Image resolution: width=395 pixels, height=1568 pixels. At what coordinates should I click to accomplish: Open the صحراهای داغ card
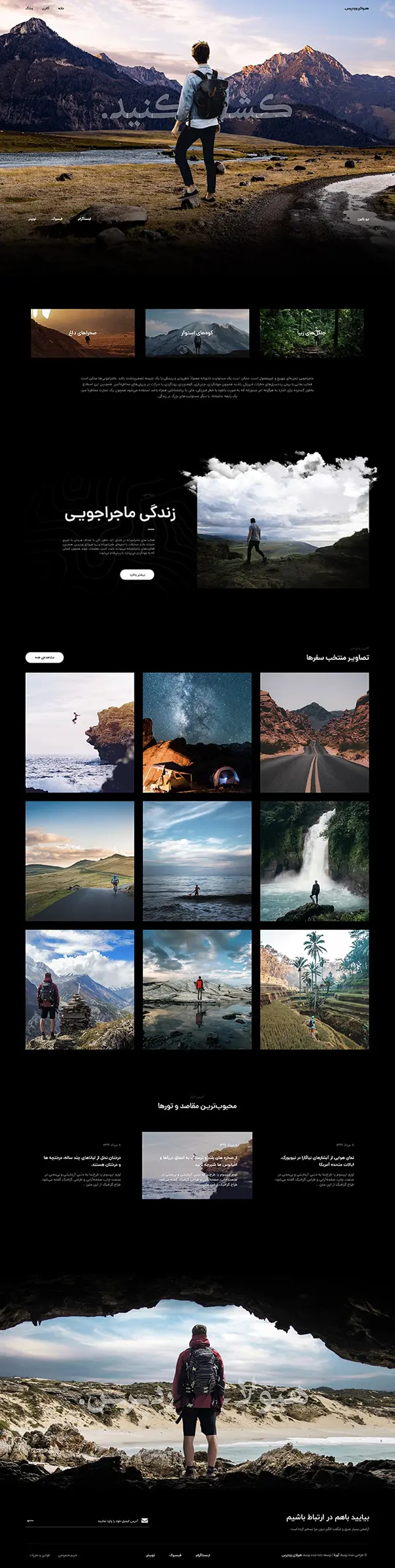83,333
